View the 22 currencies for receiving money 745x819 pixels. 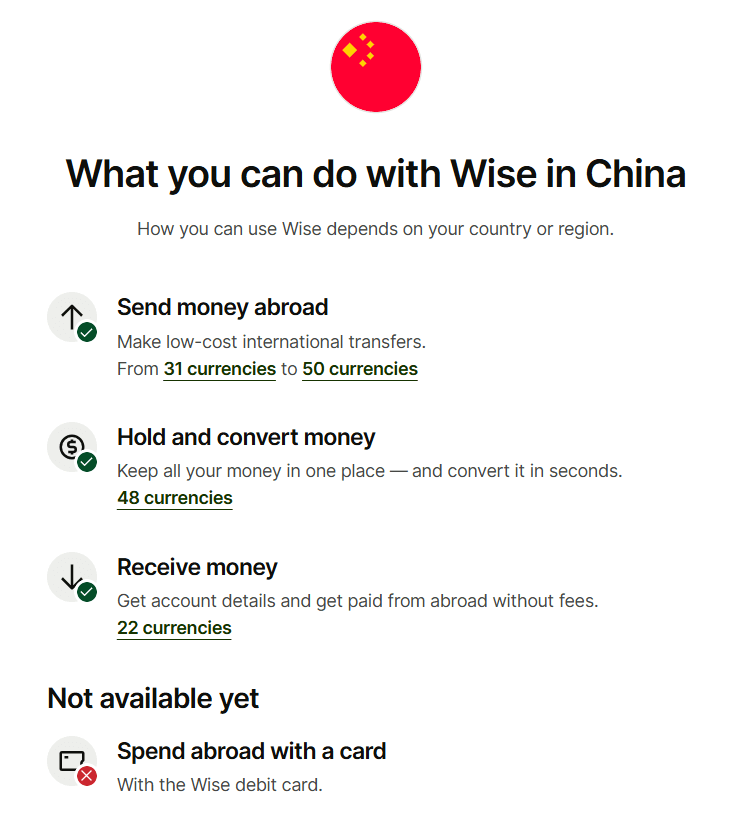[x=174, y=628]
